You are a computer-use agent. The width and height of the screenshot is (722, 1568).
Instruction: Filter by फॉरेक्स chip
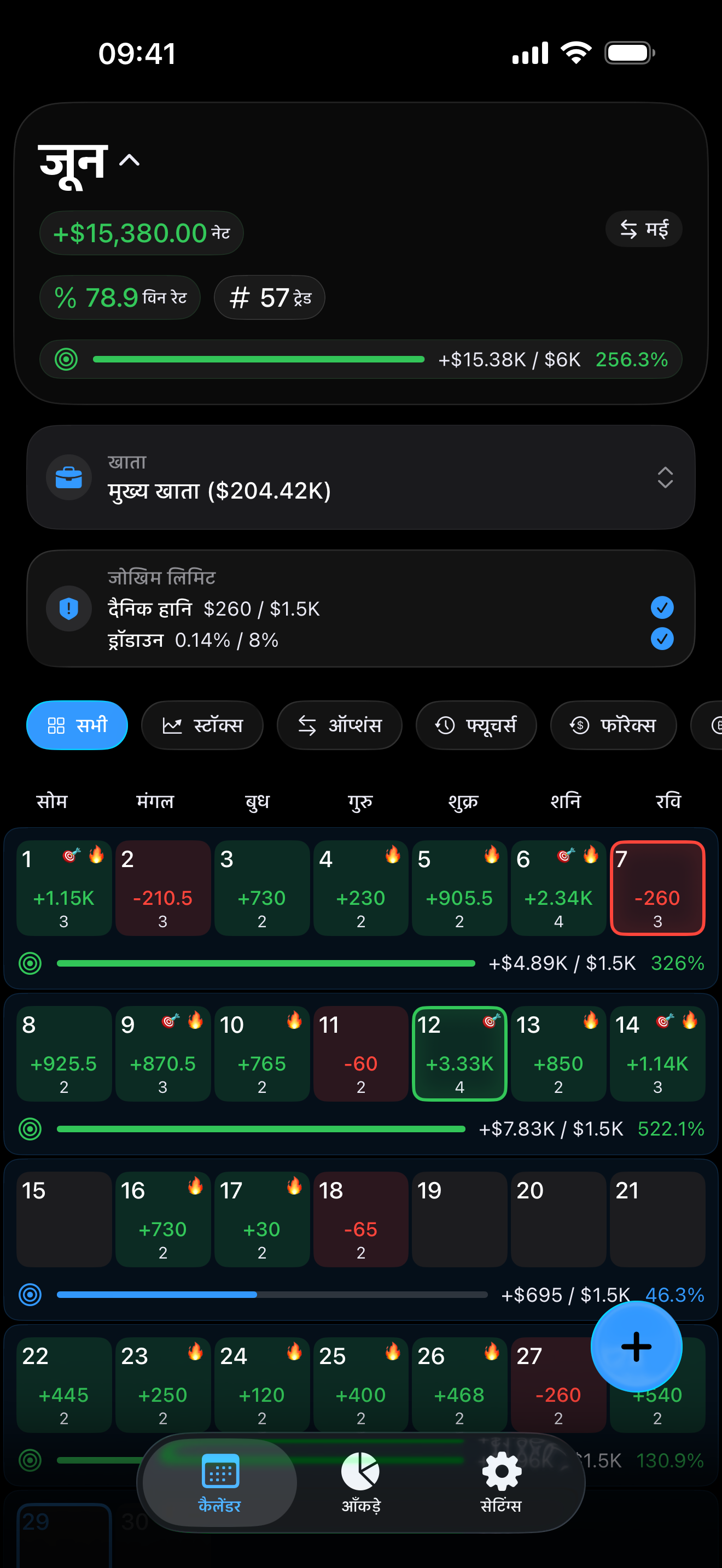point(613,725)
